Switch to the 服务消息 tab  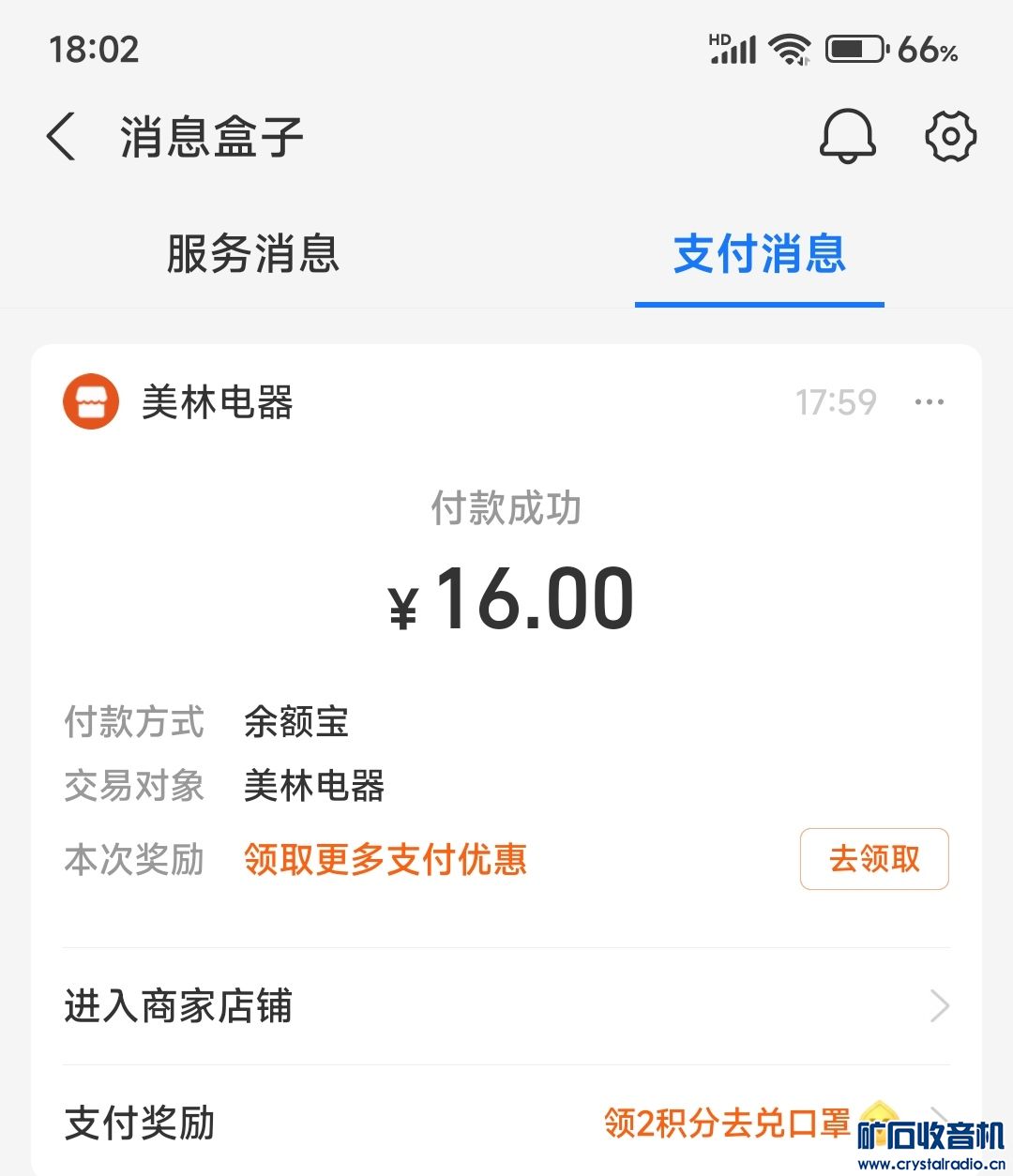click(x=253, y=254)
